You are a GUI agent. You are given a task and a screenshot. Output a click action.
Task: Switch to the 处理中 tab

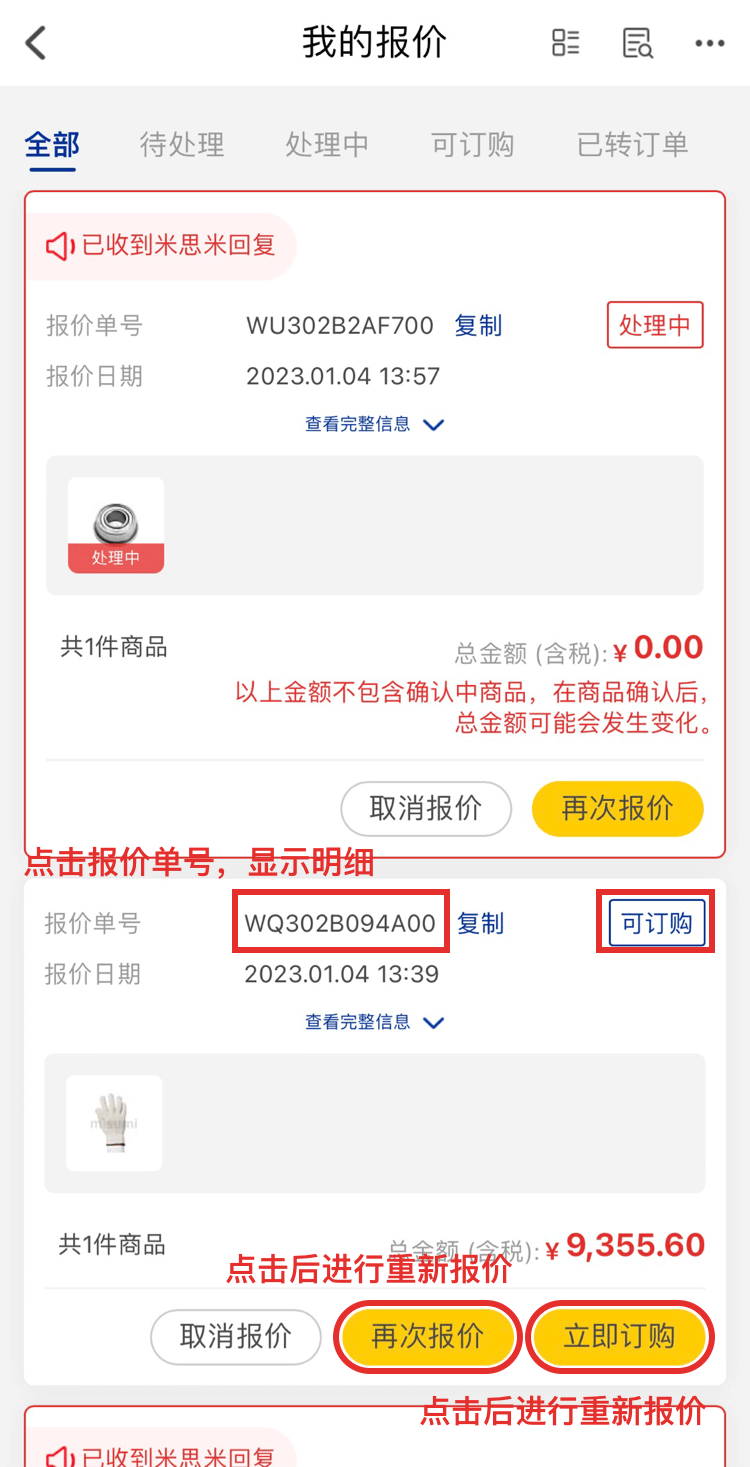point(327,144)
